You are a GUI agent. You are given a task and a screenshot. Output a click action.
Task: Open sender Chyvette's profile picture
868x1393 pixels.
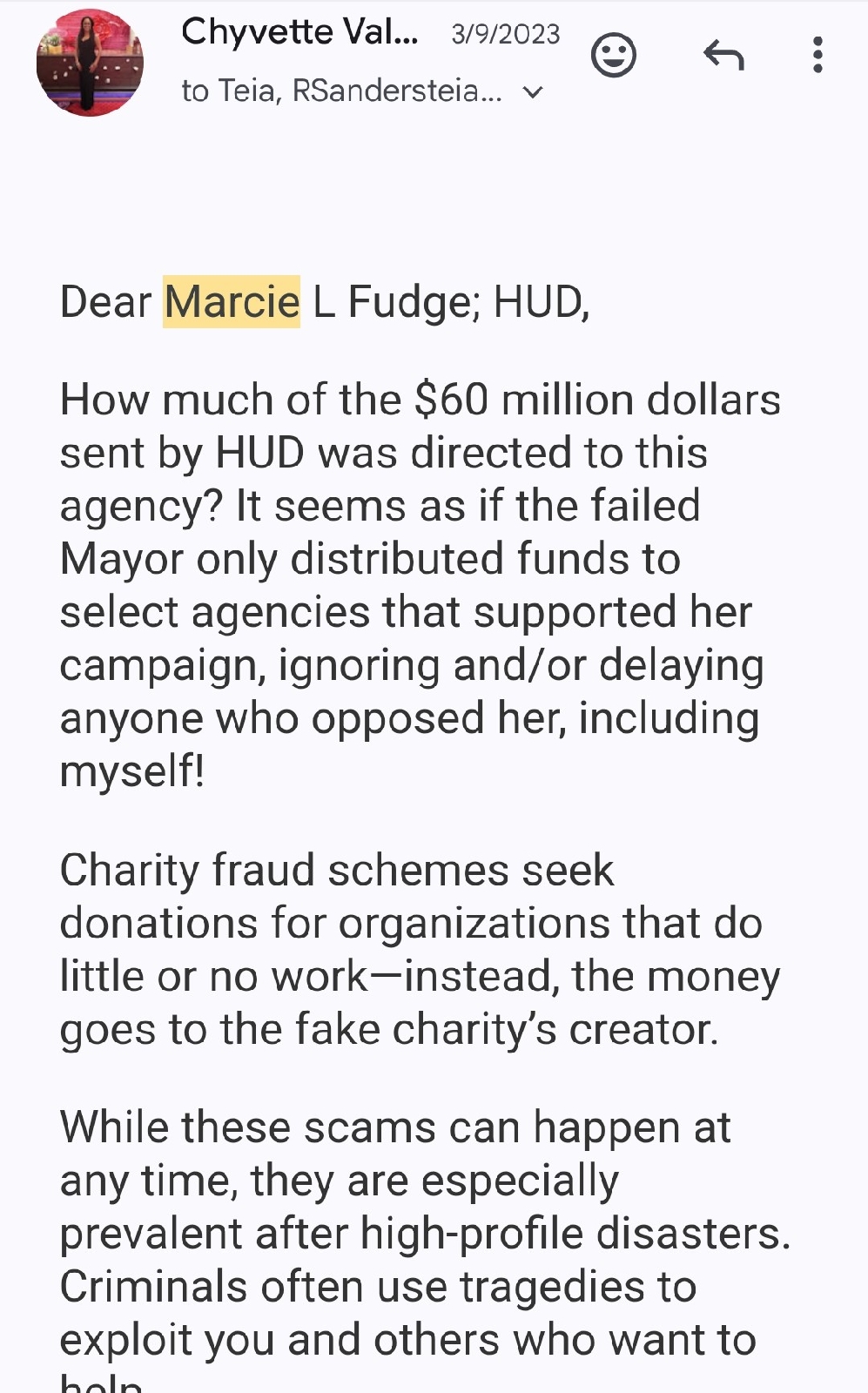(90, 63)
